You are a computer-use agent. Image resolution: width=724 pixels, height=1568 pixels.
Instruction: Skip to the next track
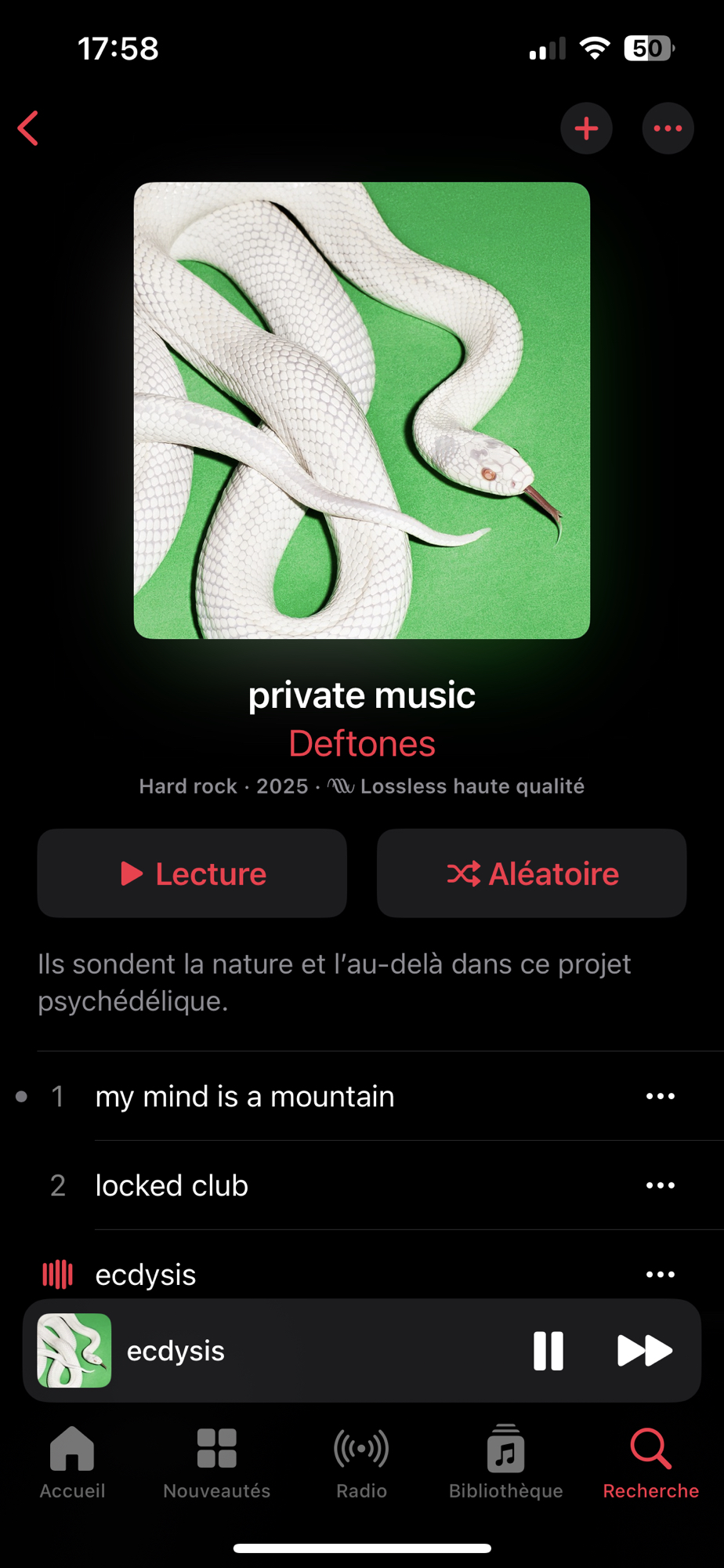click(x=644, y=1351)
